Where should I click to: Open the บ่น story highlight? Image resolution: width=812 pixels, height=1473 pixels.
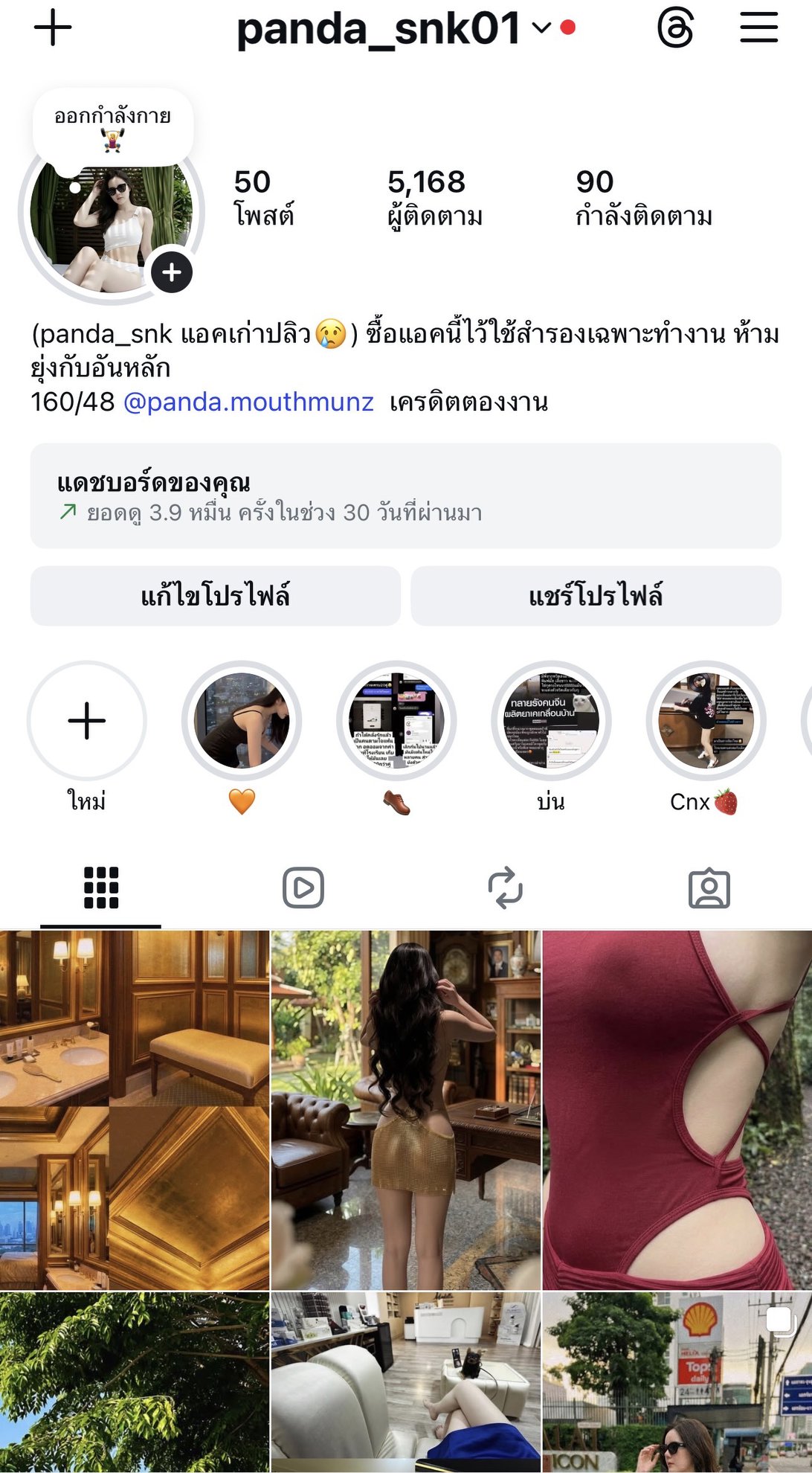551,721
